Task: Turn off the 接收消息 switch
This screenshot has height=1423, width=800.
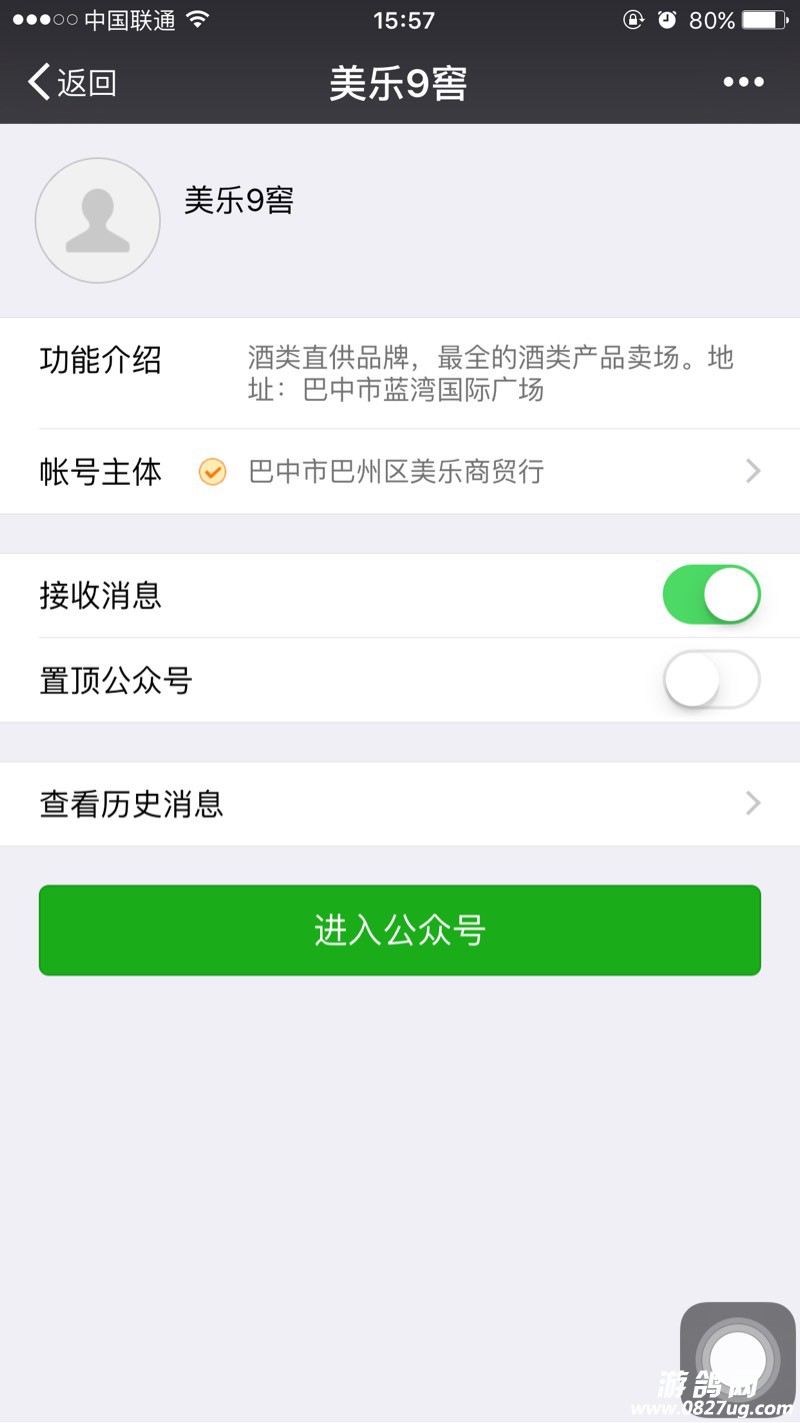Action: (711, 596)
